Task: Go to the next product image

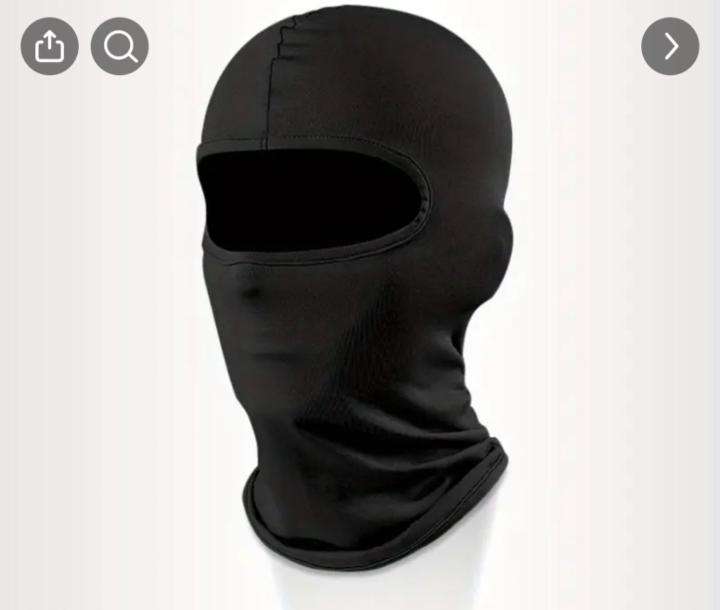Action: pos(670,46)
